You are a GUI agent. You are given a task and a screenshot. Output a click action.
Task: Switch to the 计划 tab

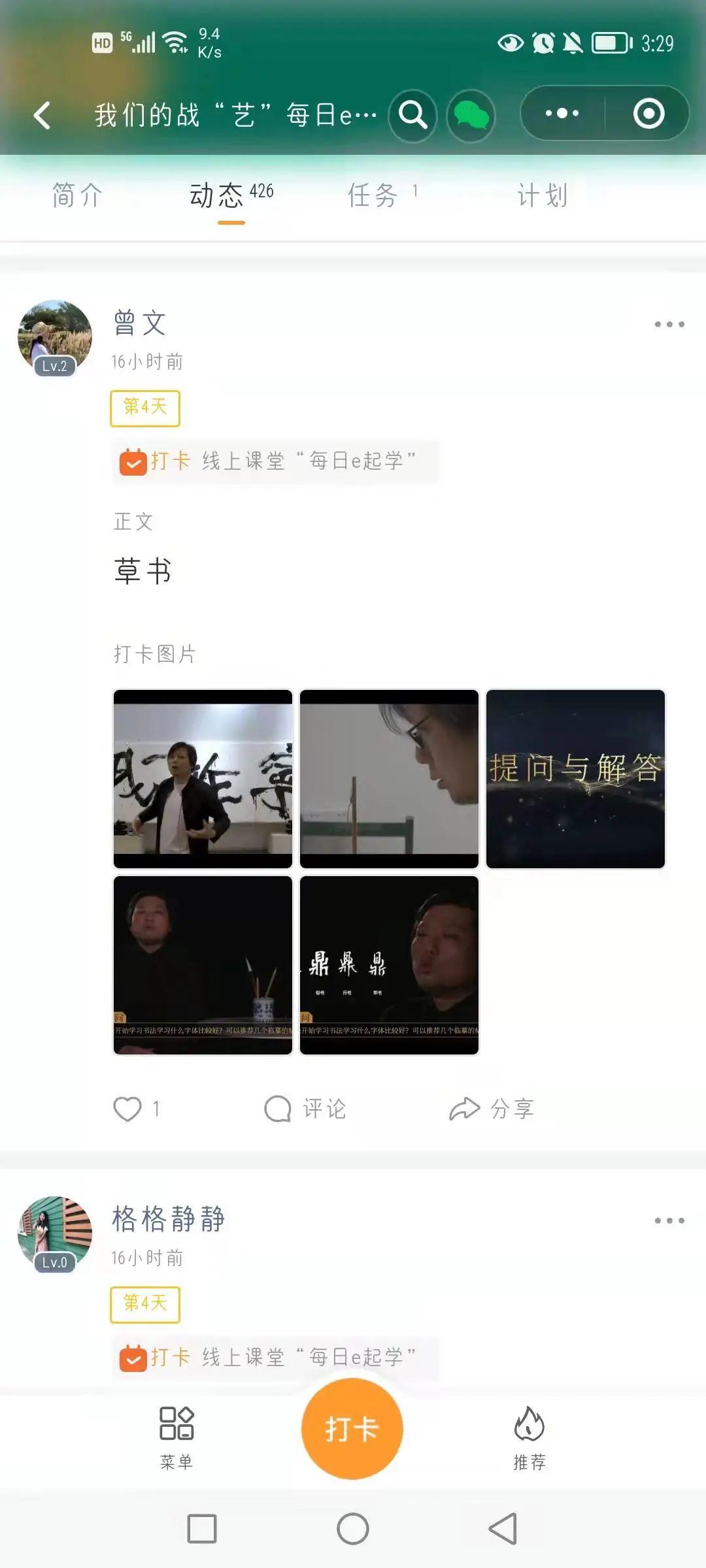point(542,195)
